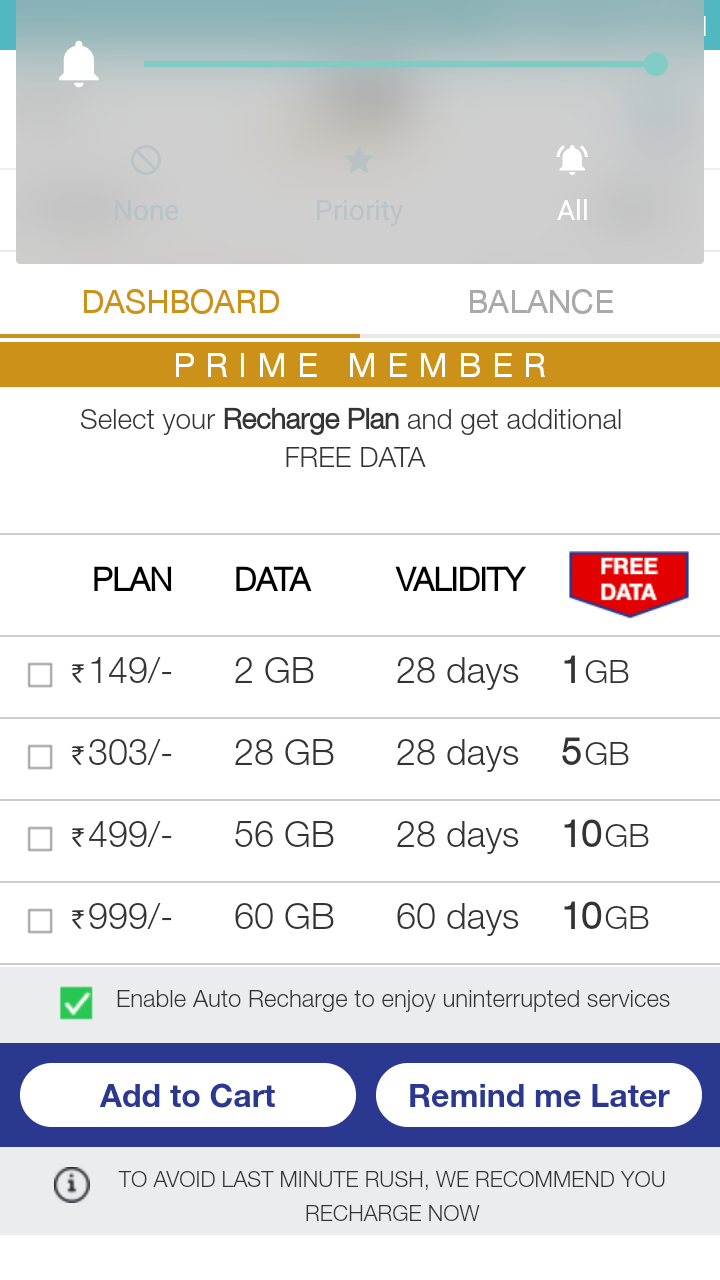
Task: Select the ₹499 recharge plan checkbox
Action: point(40,839)
